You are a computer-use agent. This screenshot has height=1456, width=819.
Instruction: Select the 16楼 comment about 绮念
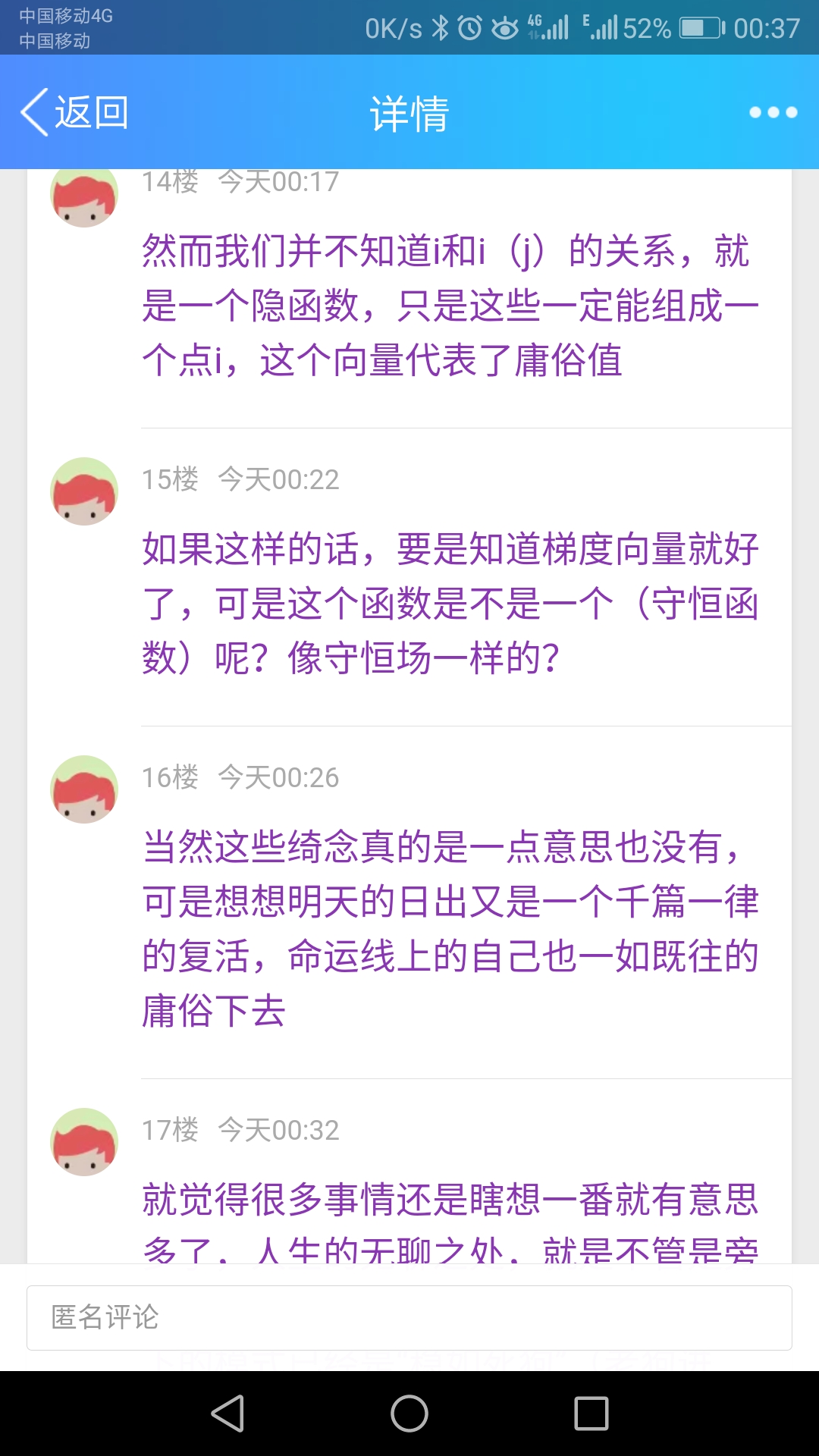pos(450,928)
